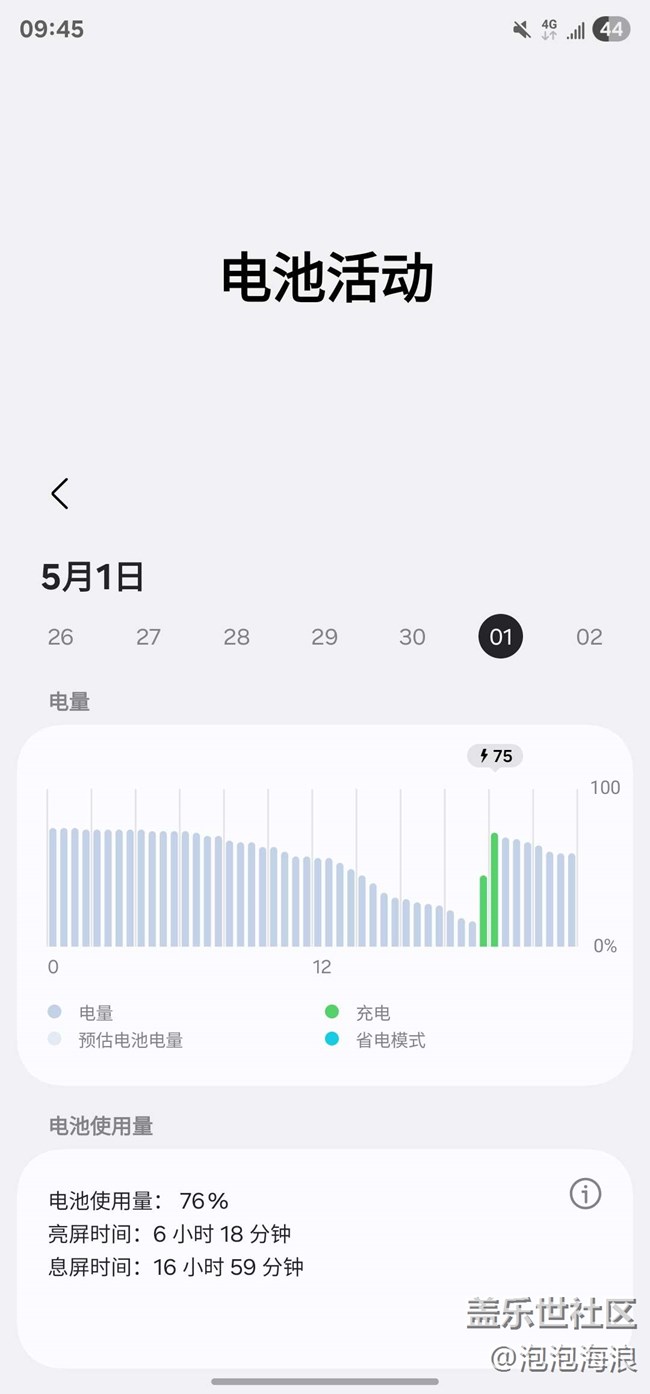Image resolution: width=650 pixels, height=1394 pixels.
Task: Switch to day 02 battery activity
Action: [x=589, y=637]
